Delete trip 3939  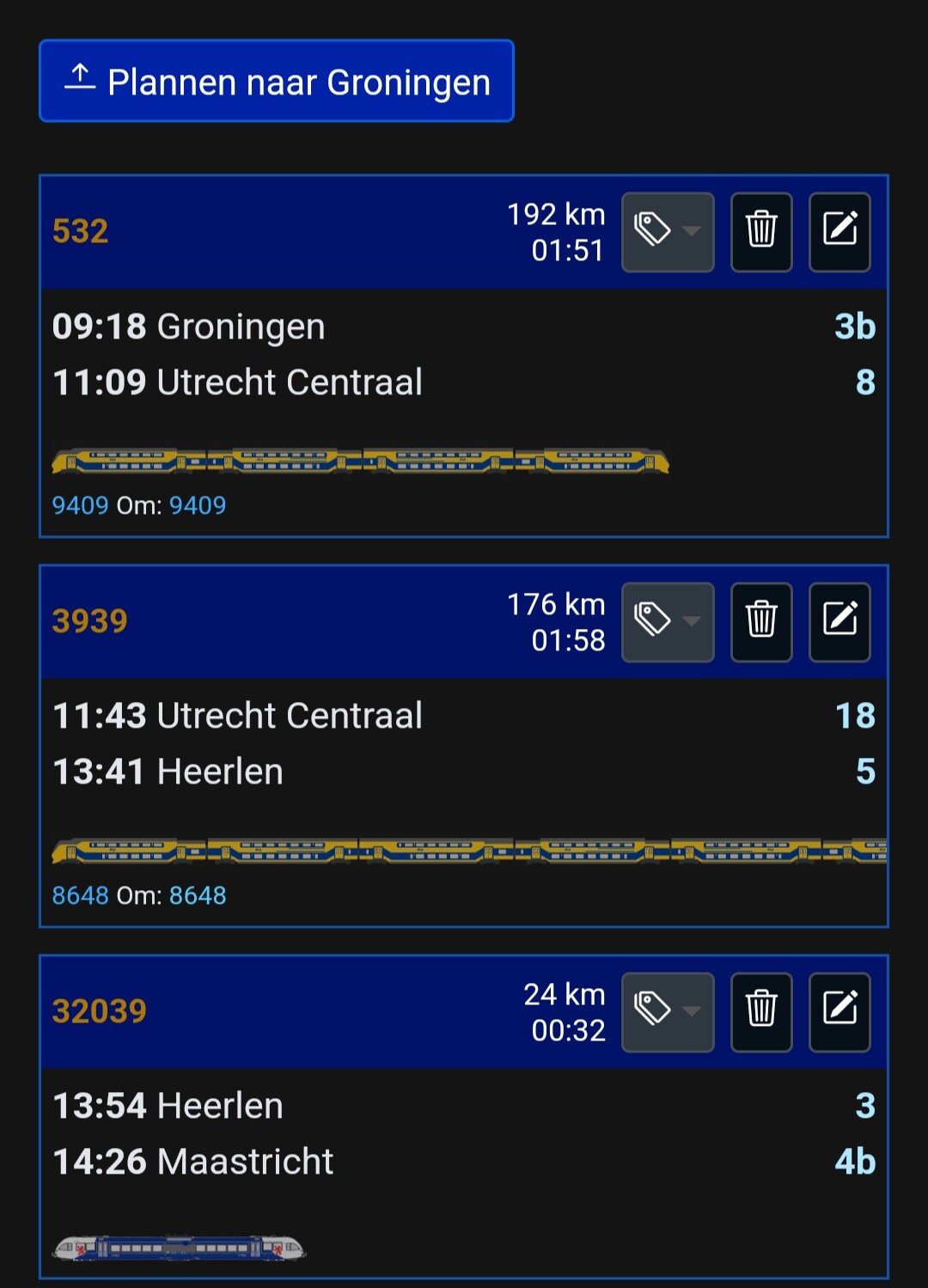click(761, 622)
